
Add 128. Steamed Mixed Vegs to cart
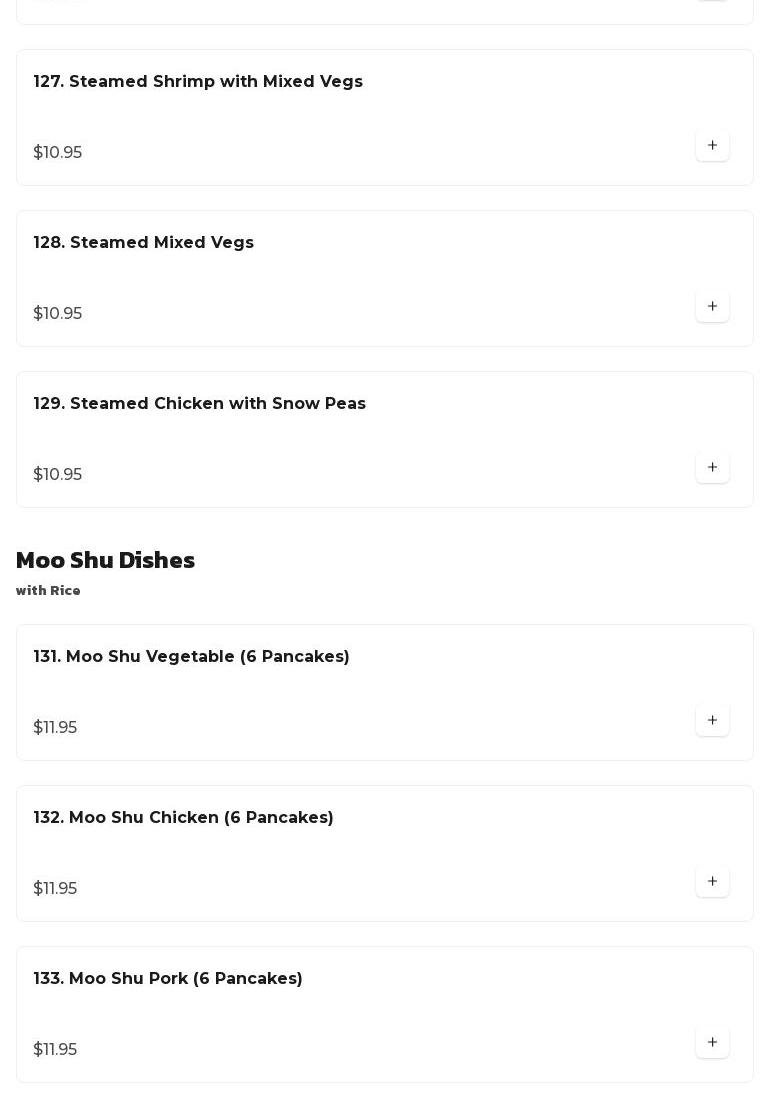point(712,307)
